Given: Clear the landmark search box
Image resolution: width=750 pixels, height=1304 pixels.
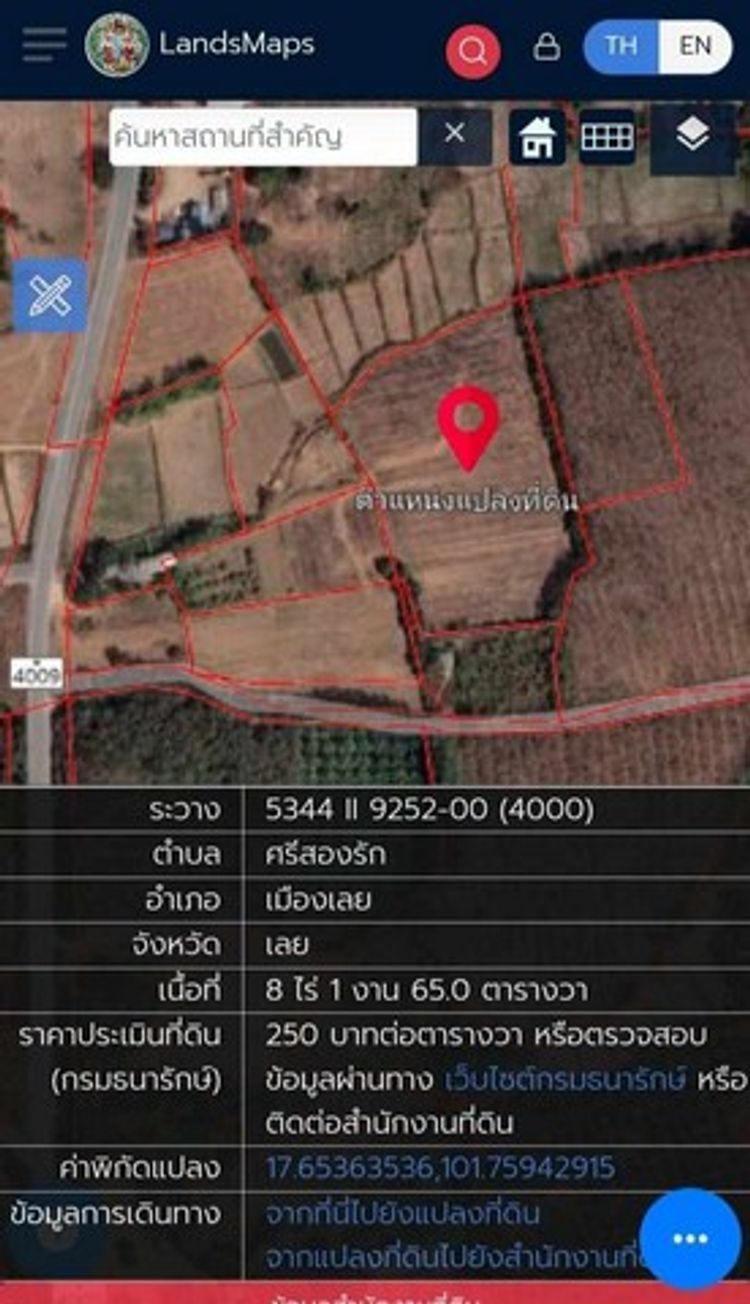Looking at the screenshot, I should point(455,134).
